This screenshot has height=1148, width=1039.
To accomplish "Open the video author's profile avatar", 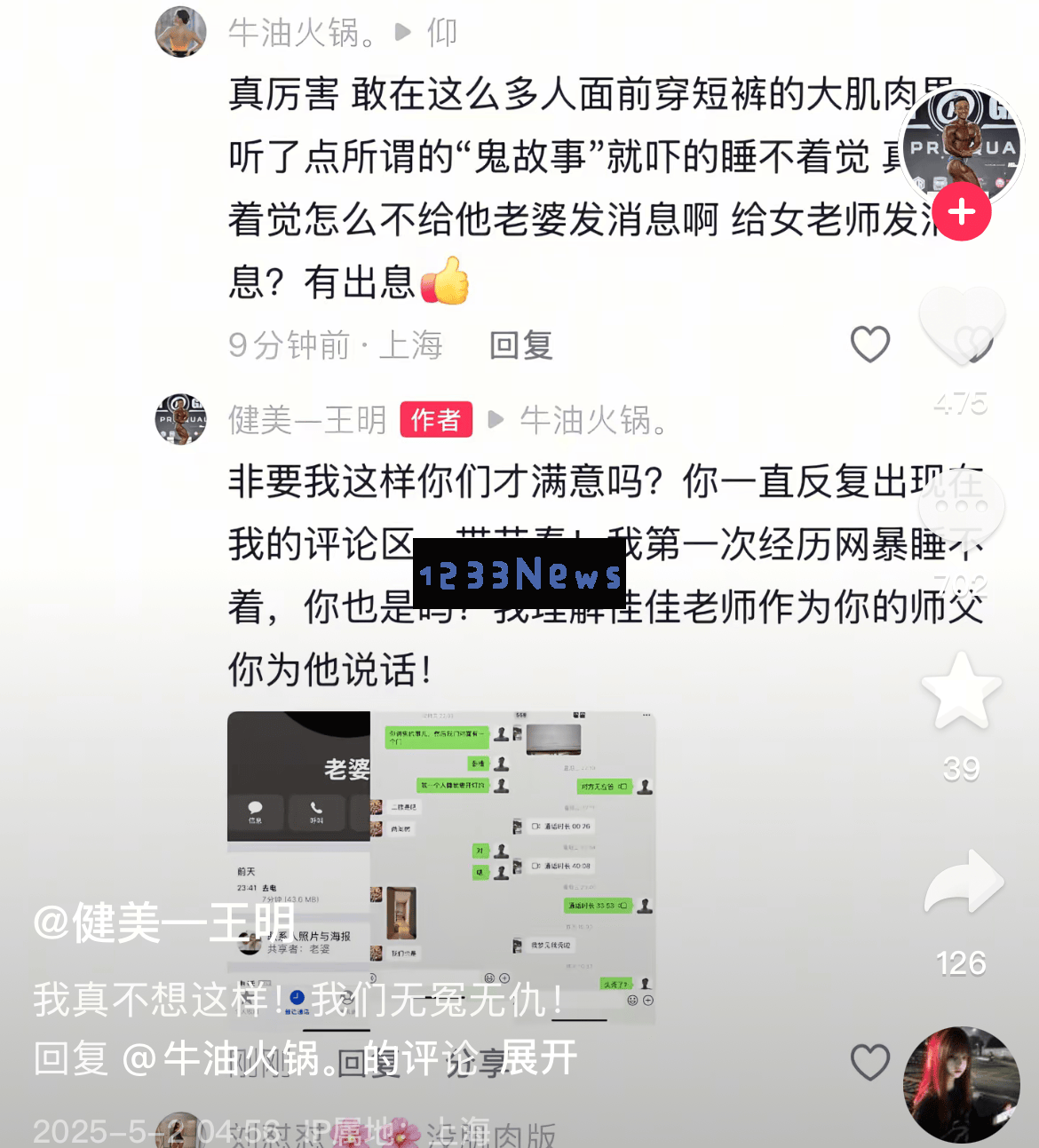I will coord(961,143).
